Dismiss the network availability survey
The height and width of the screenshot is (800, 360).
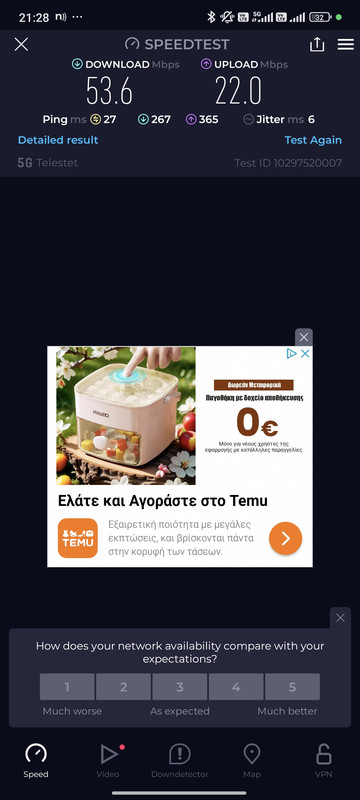pyautogui.click(x=341, y=618)
